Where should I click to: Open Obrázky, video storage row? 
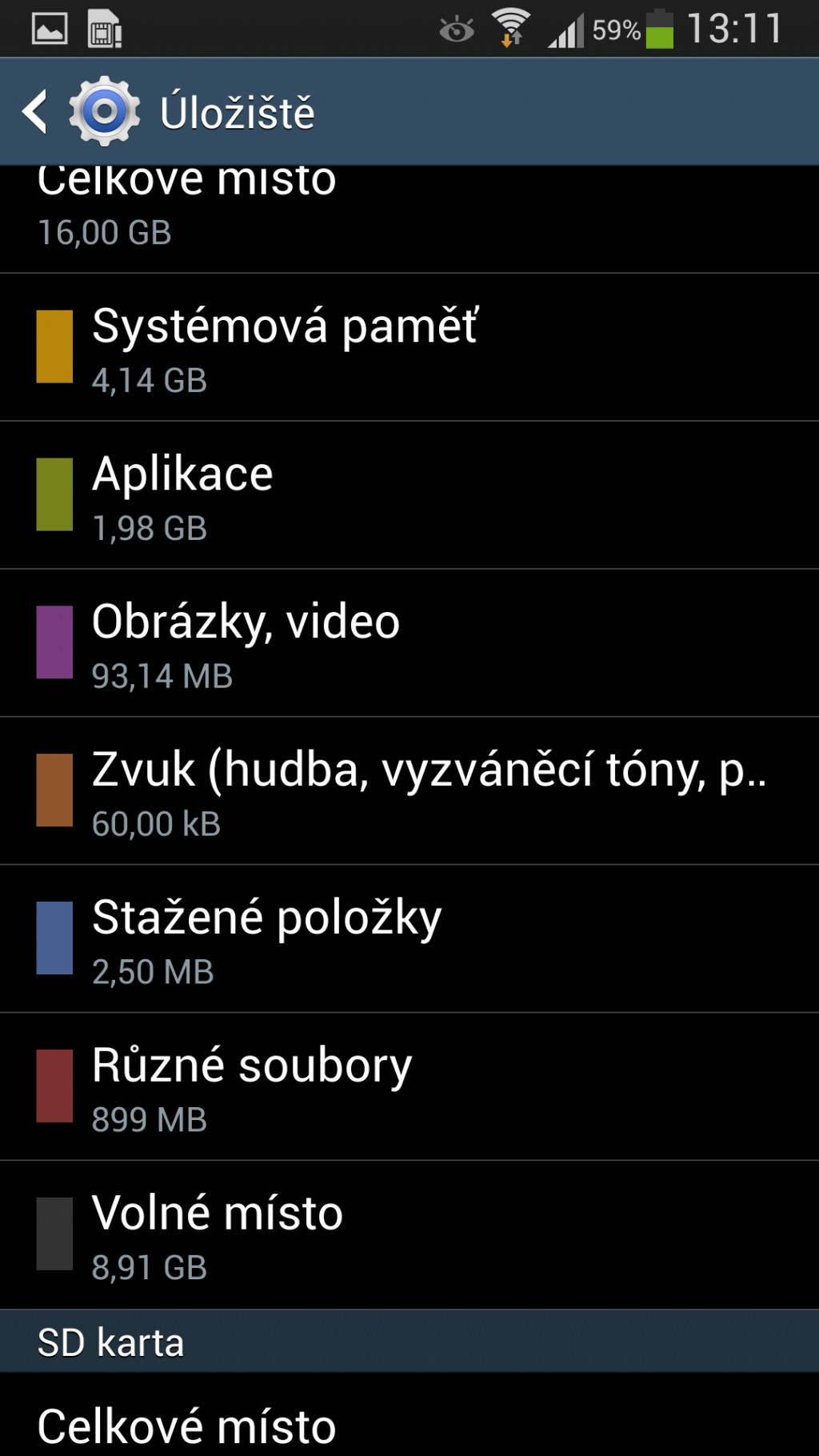[x=409, y=643]
